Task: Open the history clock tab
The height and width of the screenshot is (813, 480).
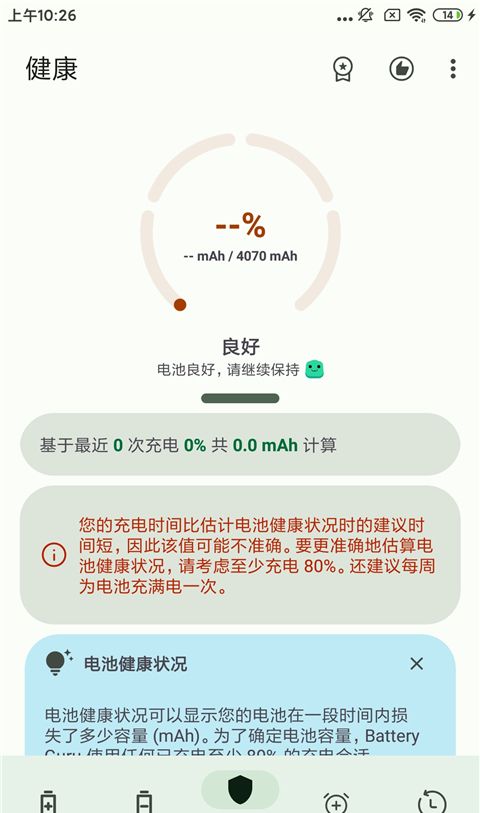Action: click(432, 802)
